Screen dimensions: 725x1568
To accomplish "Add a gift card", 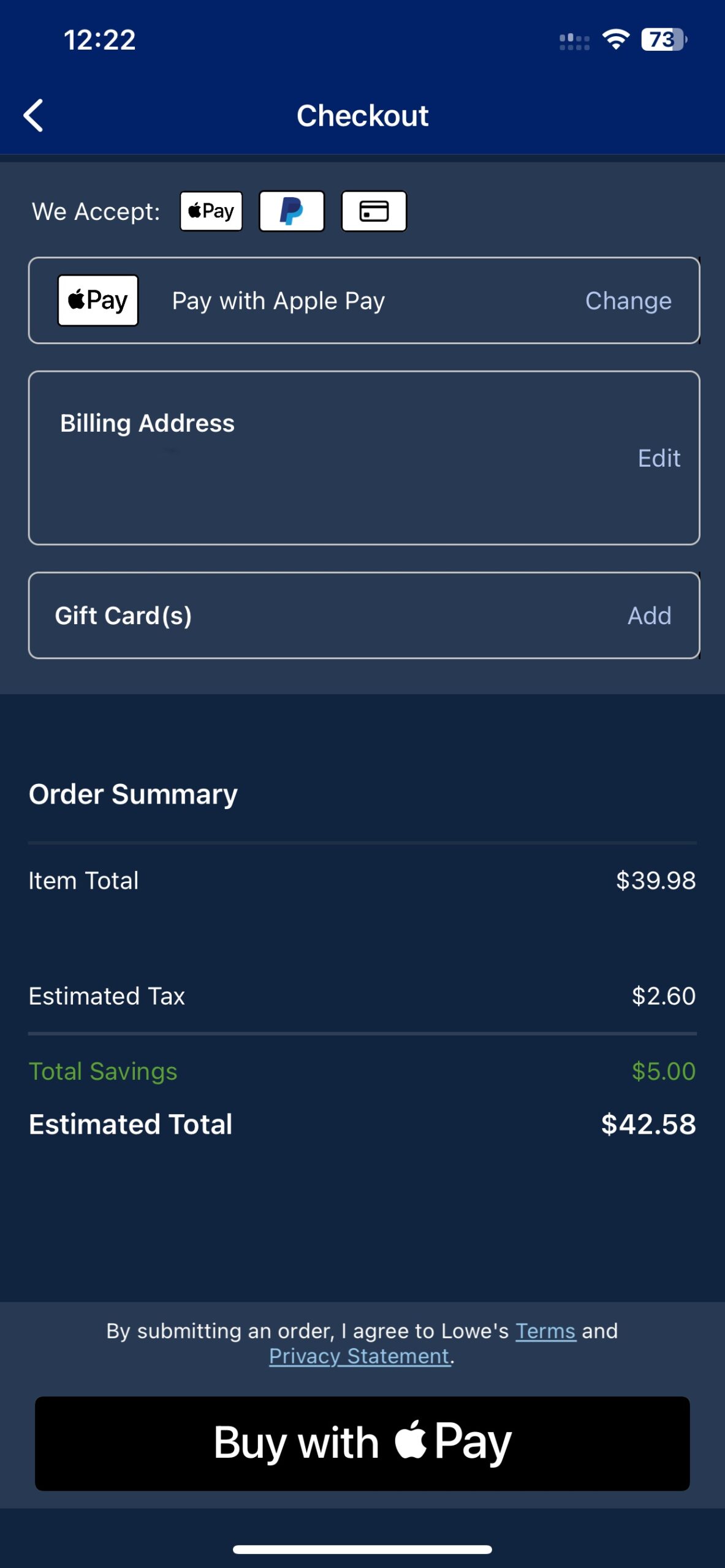I will pos(649,616).
